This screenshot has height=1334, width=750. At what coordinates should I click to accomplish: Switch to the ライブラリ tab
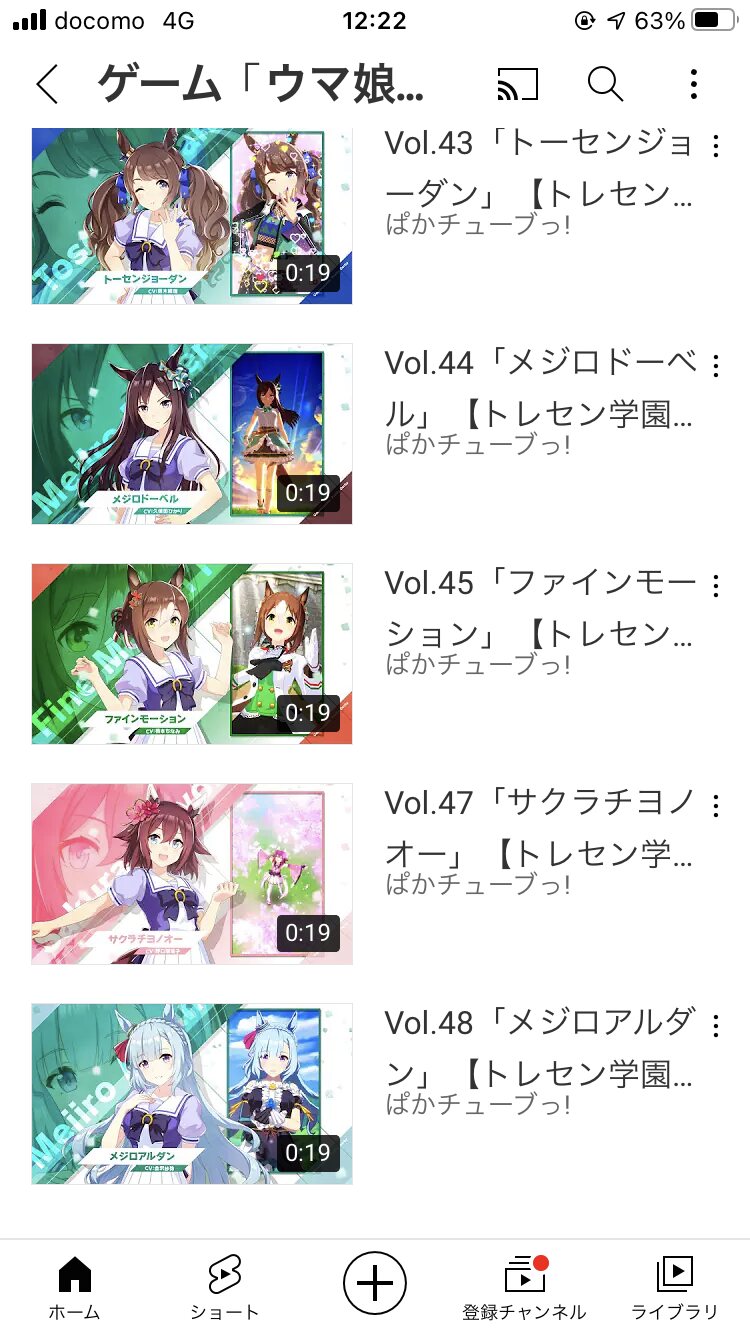point(675,1288)
